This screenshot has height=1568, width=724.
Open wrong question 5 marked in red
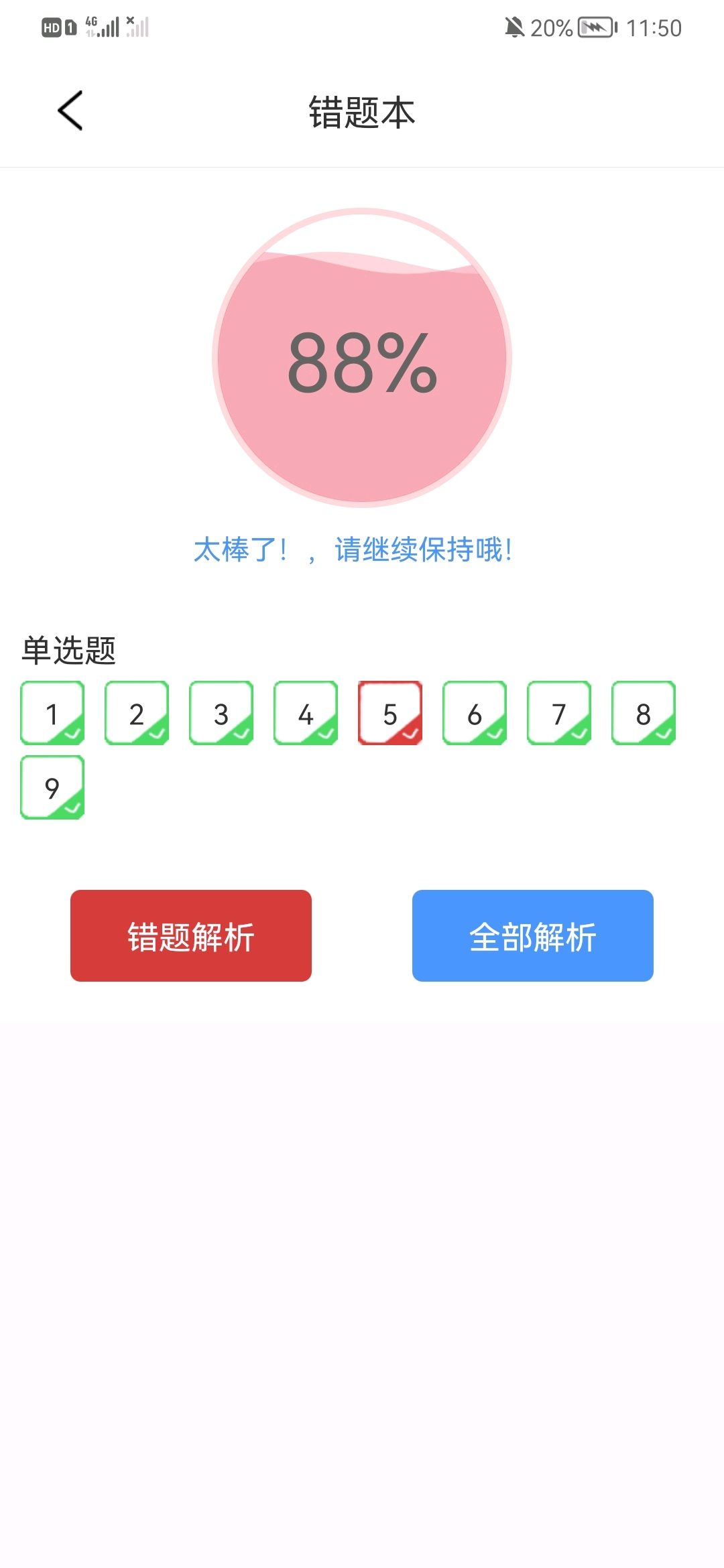[390, 713]
